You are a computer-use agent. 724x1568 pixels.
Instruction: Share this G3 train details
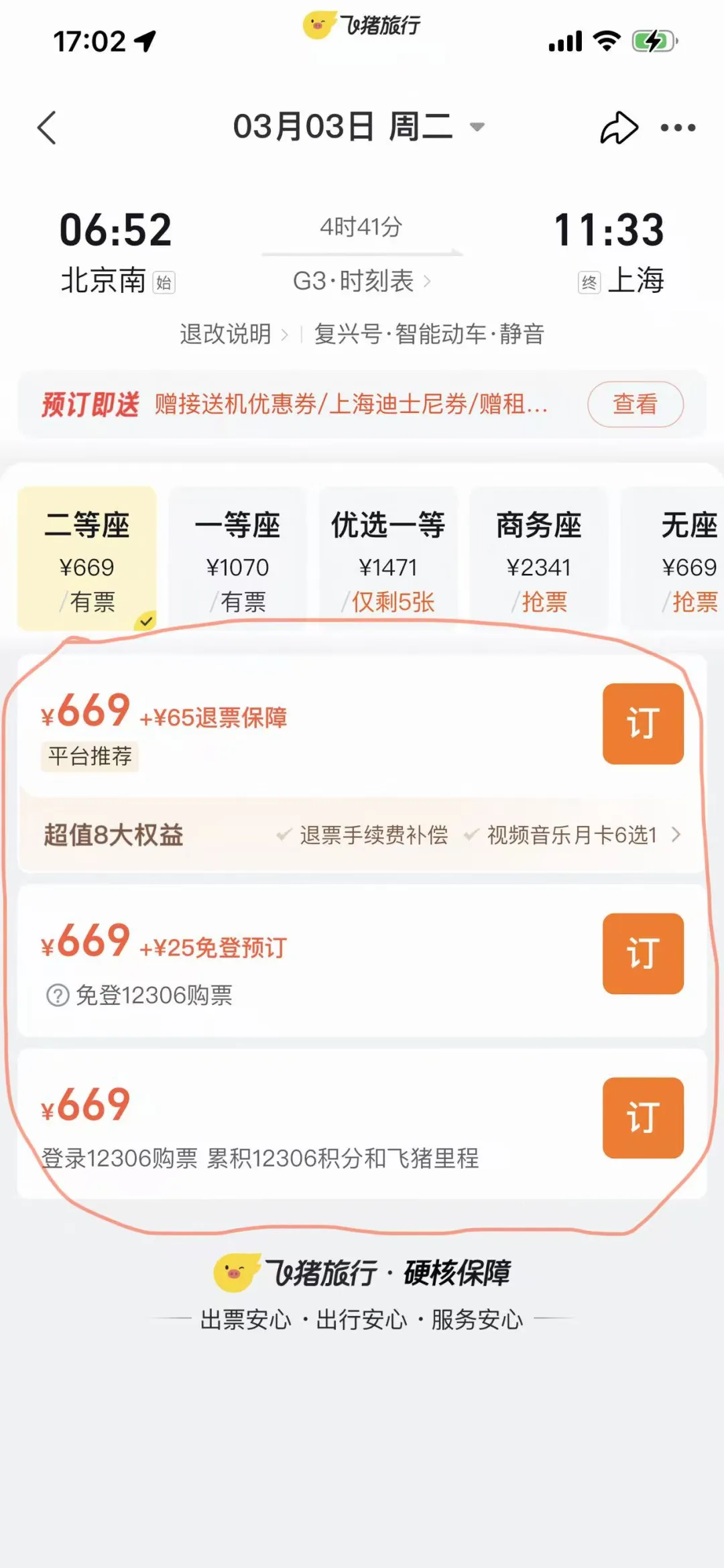(x=618, y=127)
